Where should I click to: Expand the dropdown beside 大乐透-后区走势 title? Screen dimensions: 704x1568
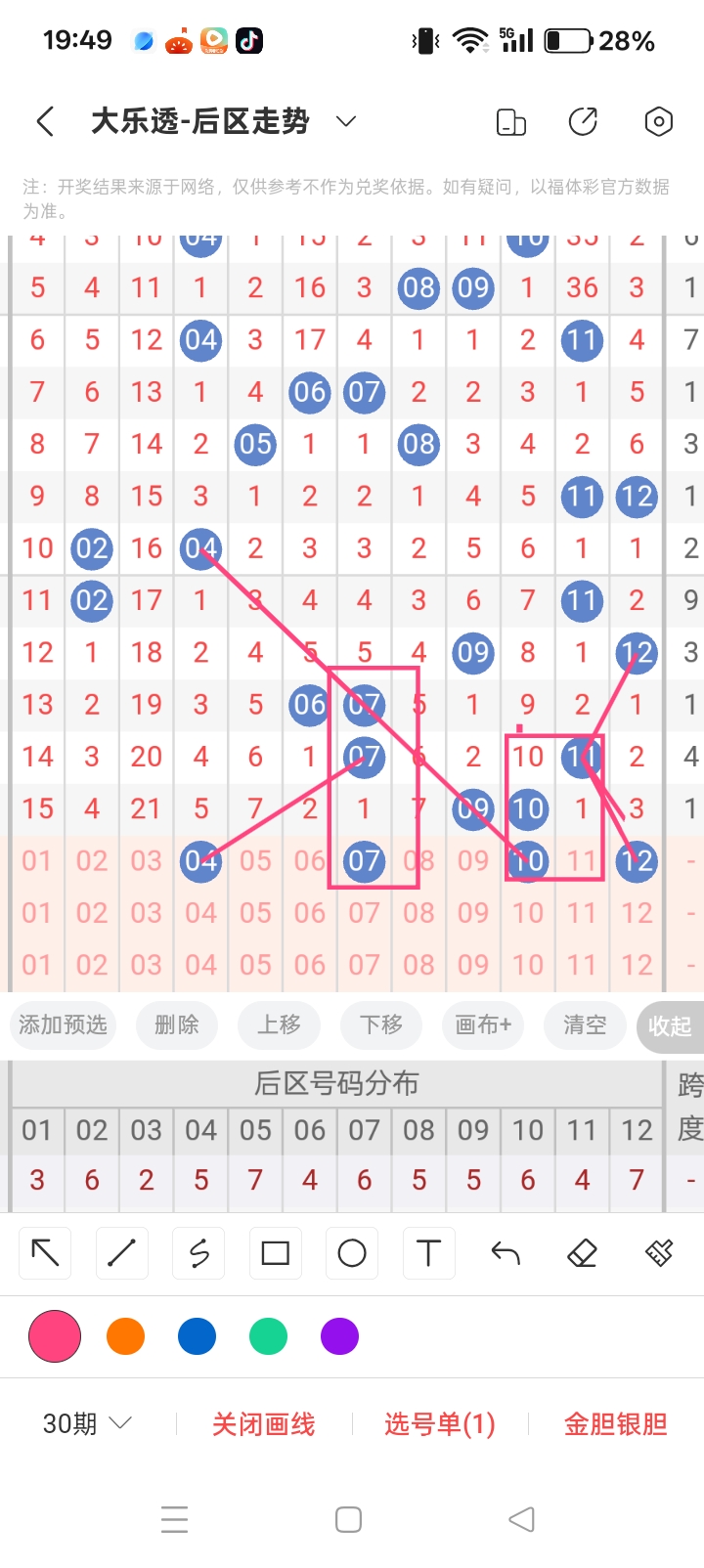pyautogui.click(x=344, y=122)
